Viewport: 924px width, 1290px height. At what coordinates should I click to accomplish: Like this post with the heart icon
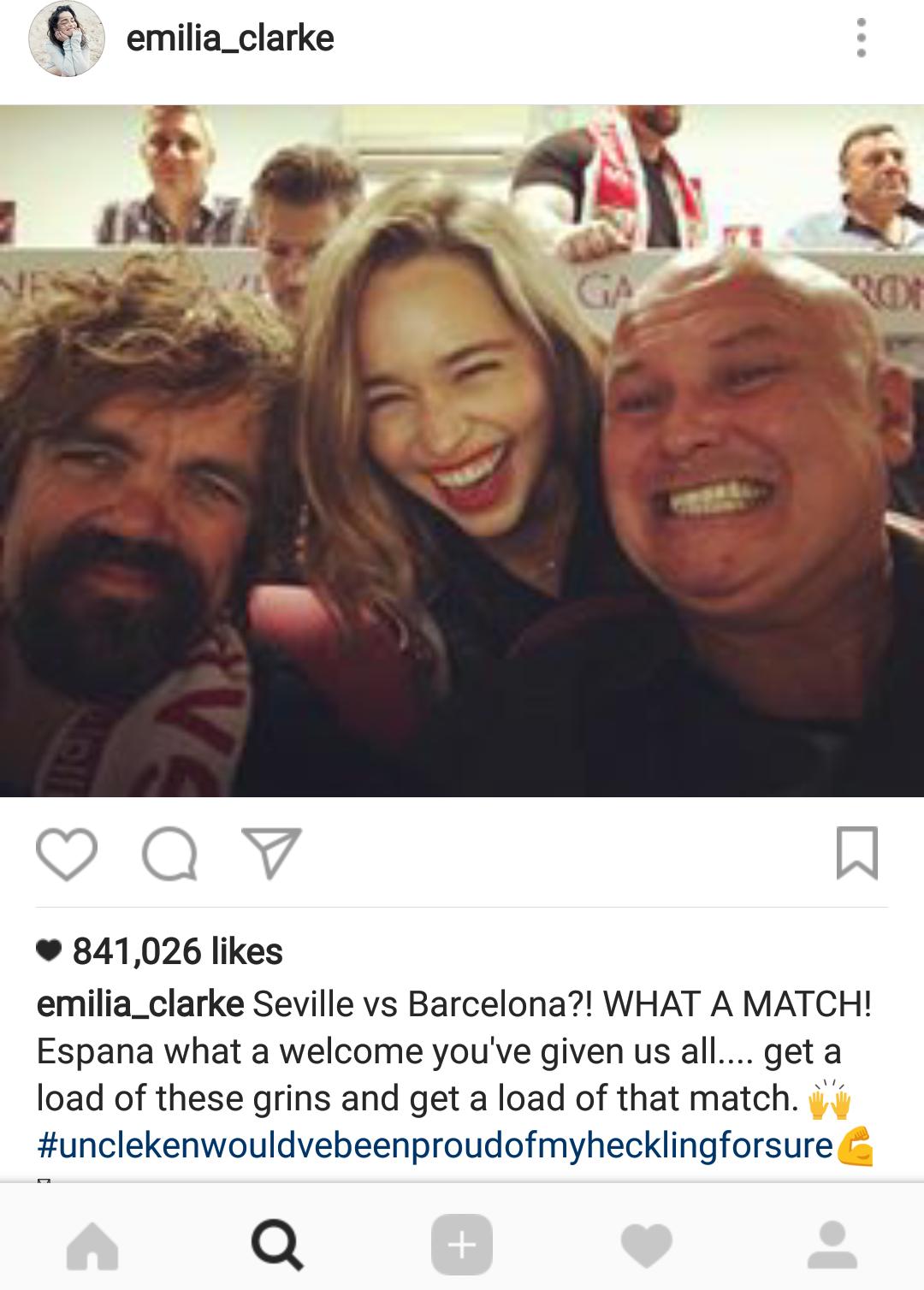67,854
